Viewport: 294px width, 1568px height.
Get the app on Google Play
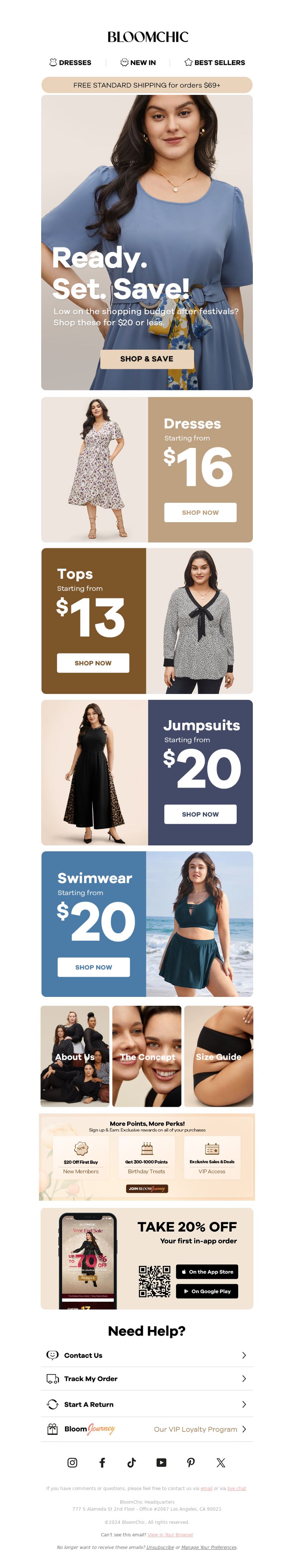click(x=207, y=1291)
